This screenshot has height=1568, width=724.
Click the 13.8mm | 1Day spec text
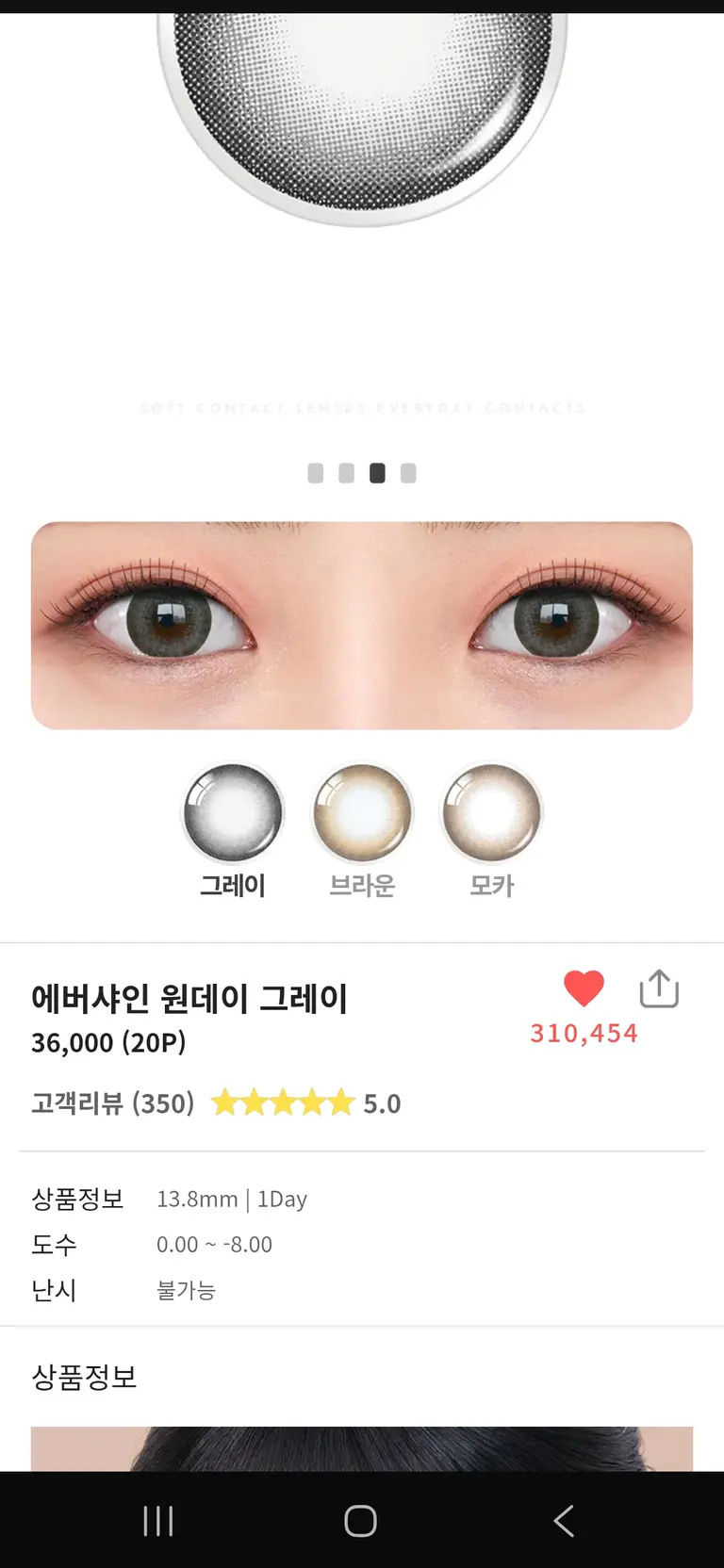(x=232, y=1199)
